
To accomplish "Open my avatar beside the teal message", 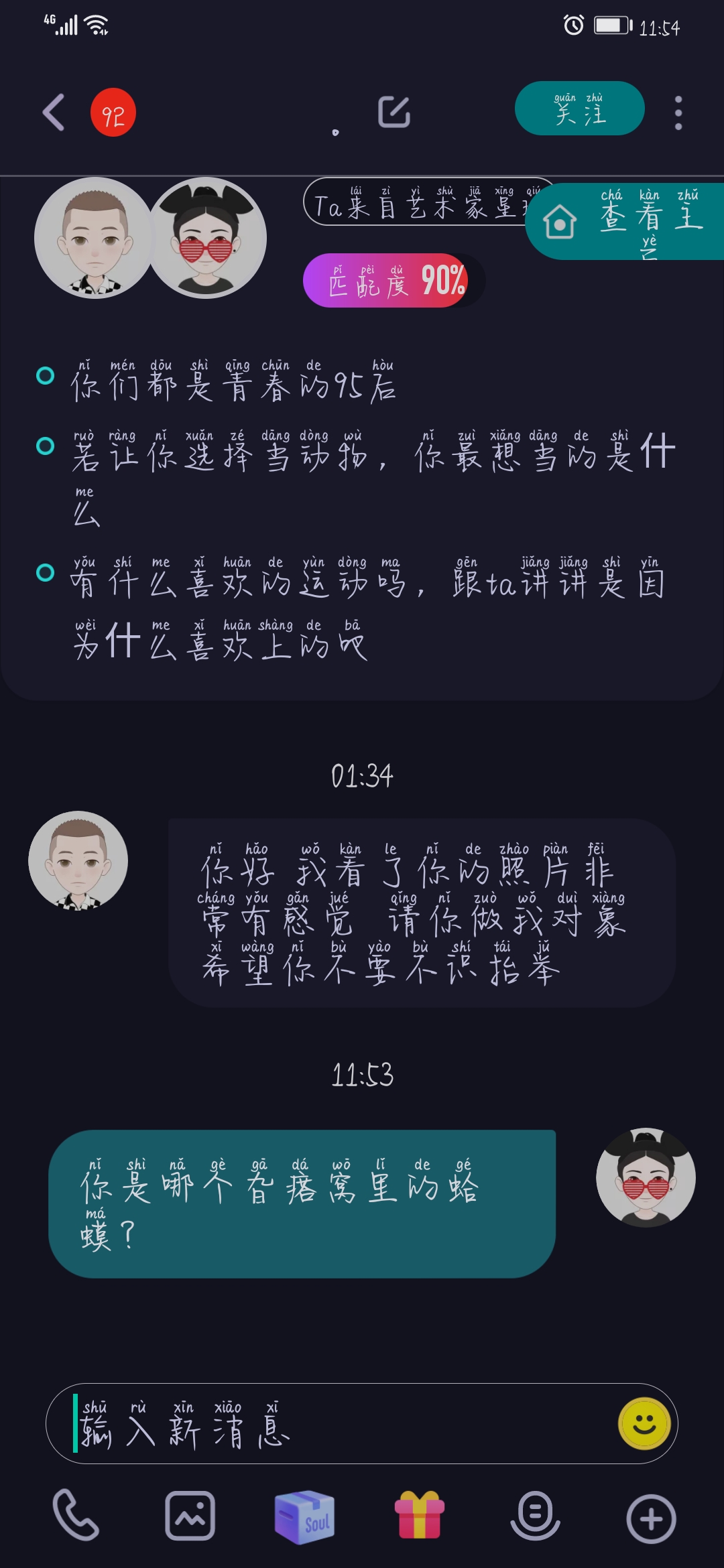I will coord(646,1177).
